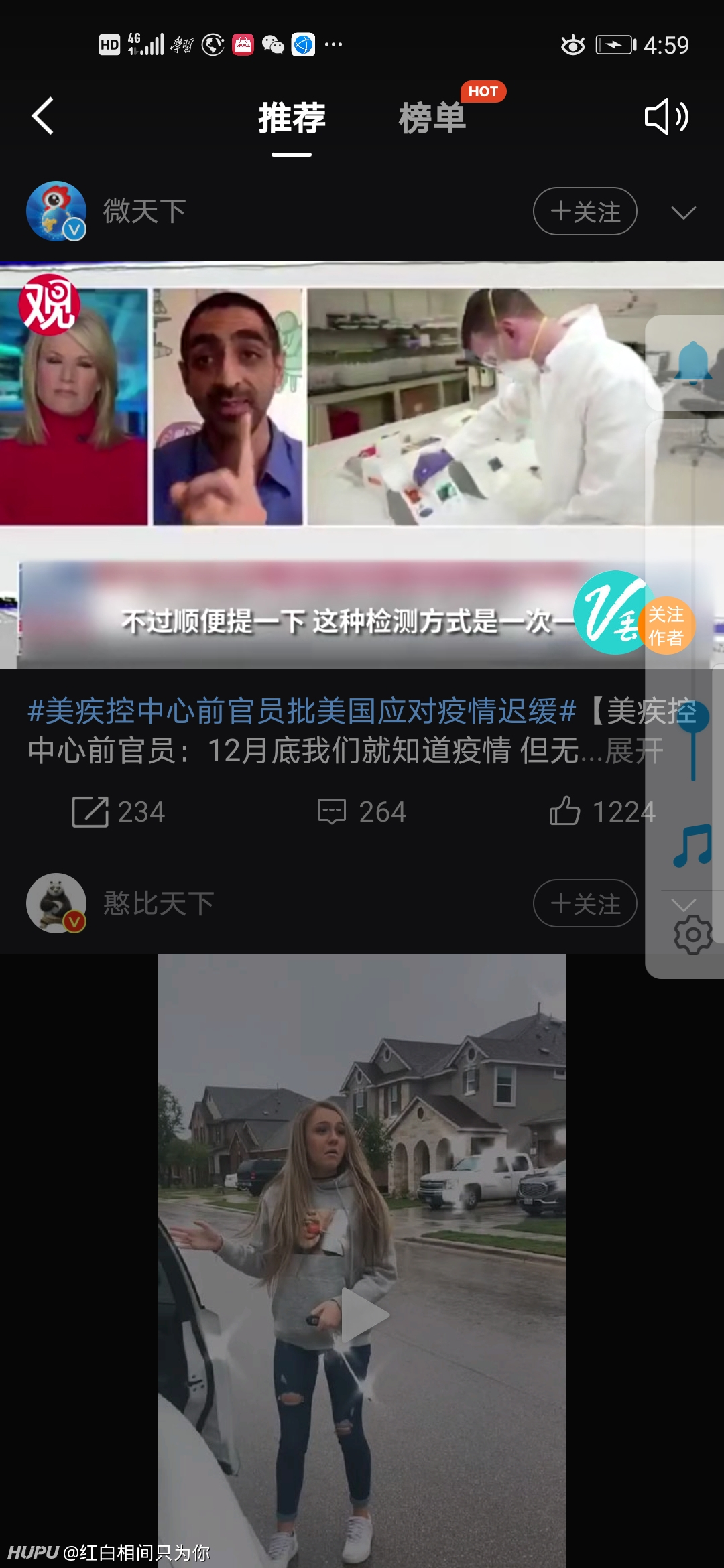Open 微天下 profile avatar
The width and height of the screenshot is (724, 1568).
56,211
